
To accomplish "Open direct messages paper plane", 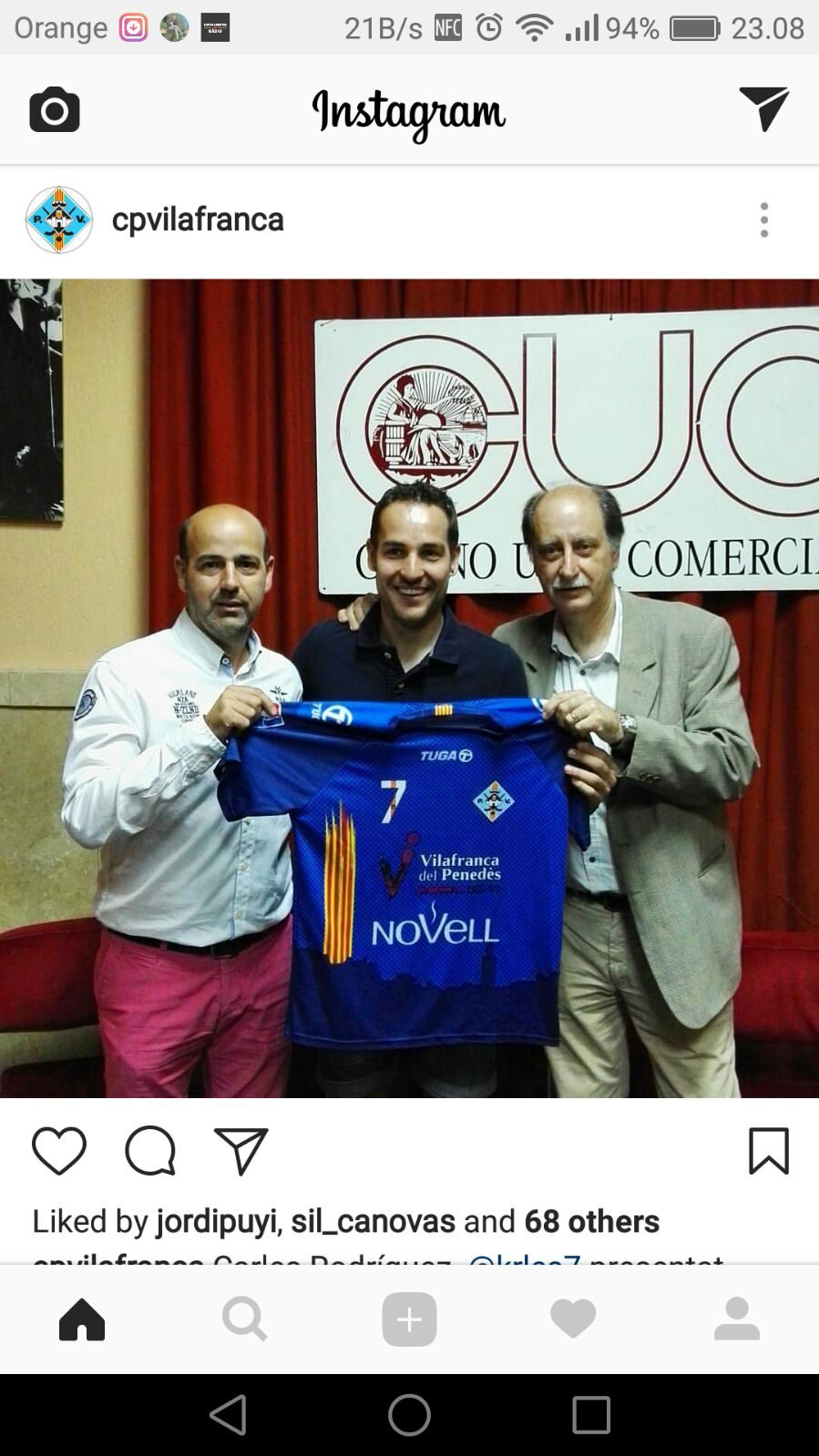I will [x=763, y=109].
